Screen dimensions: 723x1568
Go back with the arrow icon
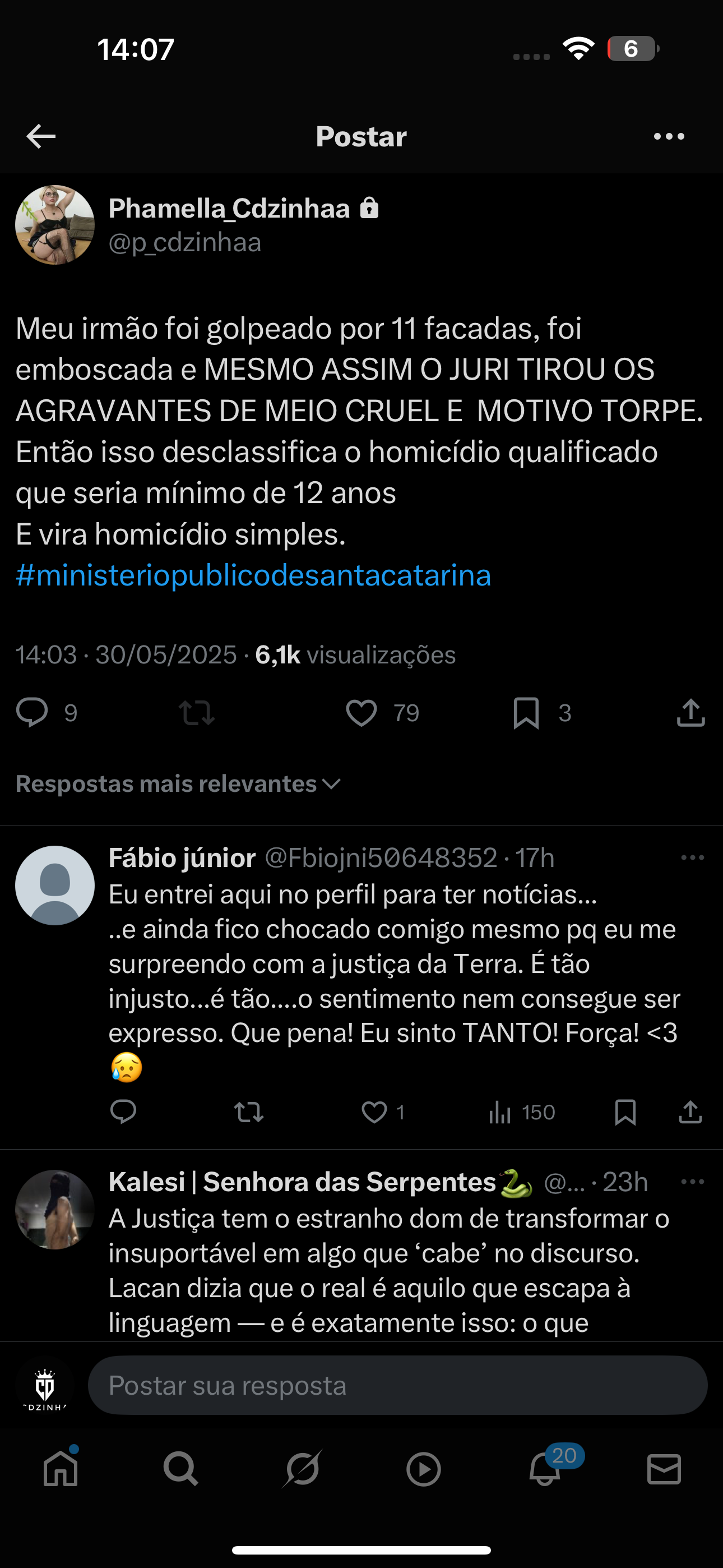coord(41,136)
